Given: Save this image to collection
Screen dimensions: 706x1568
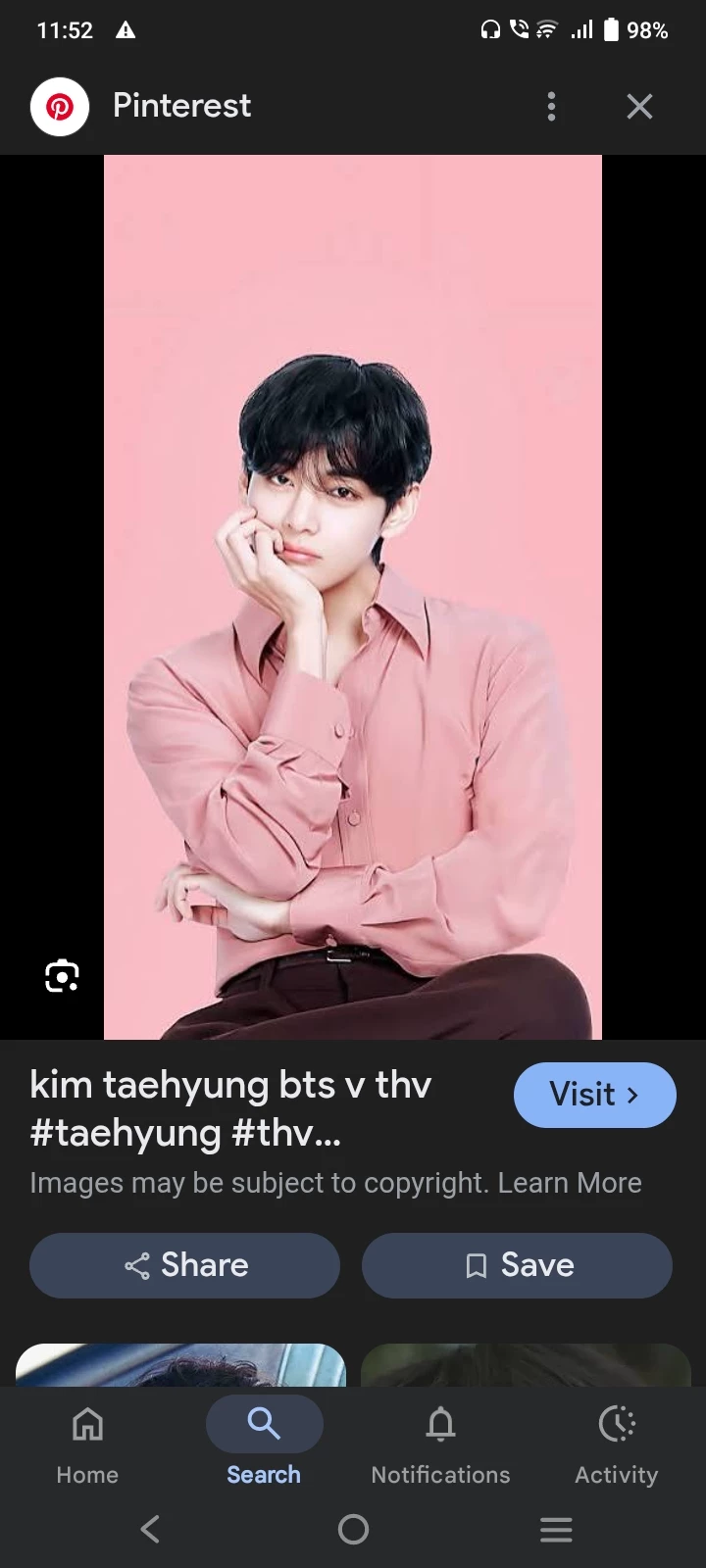Looking at the screenshot, I should click(x=517, y=1265).
